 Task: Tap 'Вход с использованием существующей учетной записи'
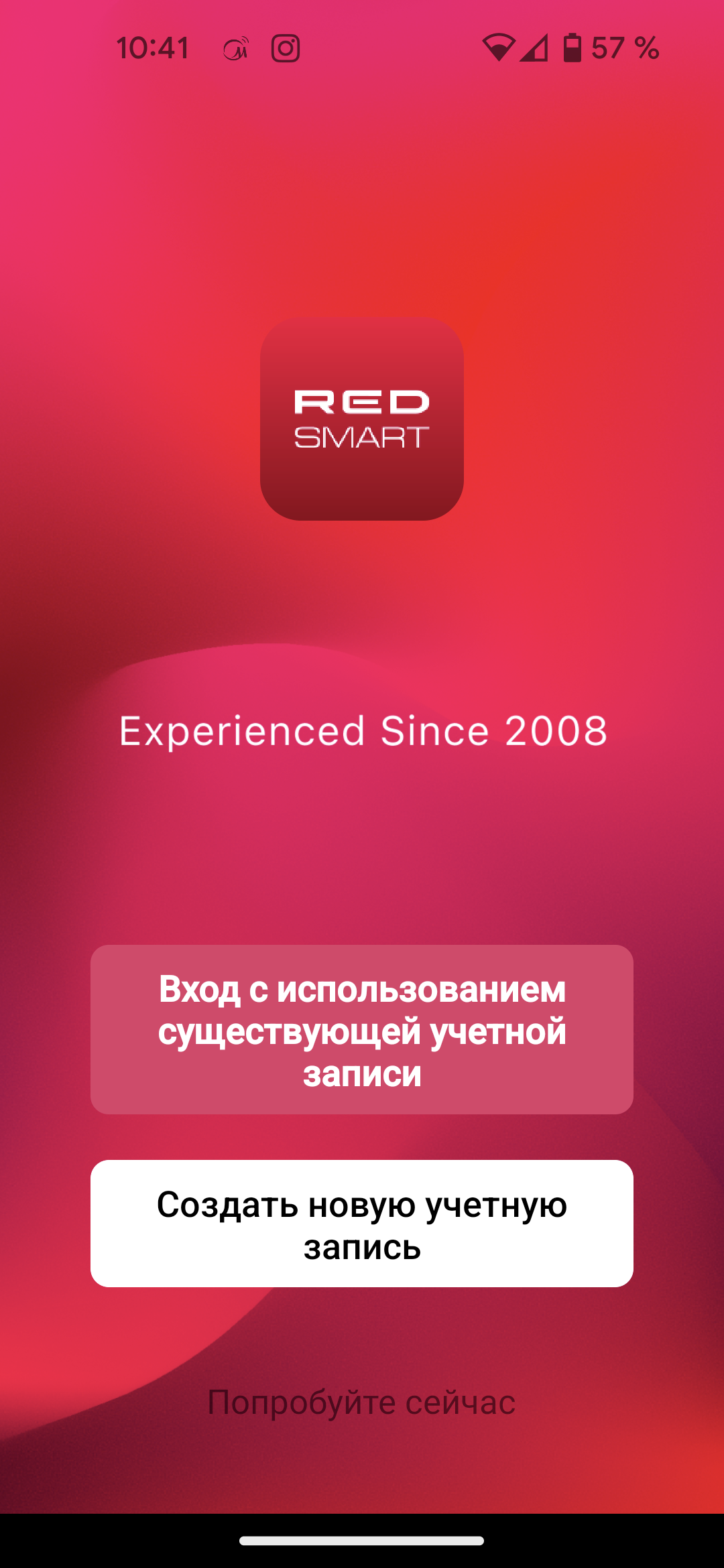coord(362,1030)
